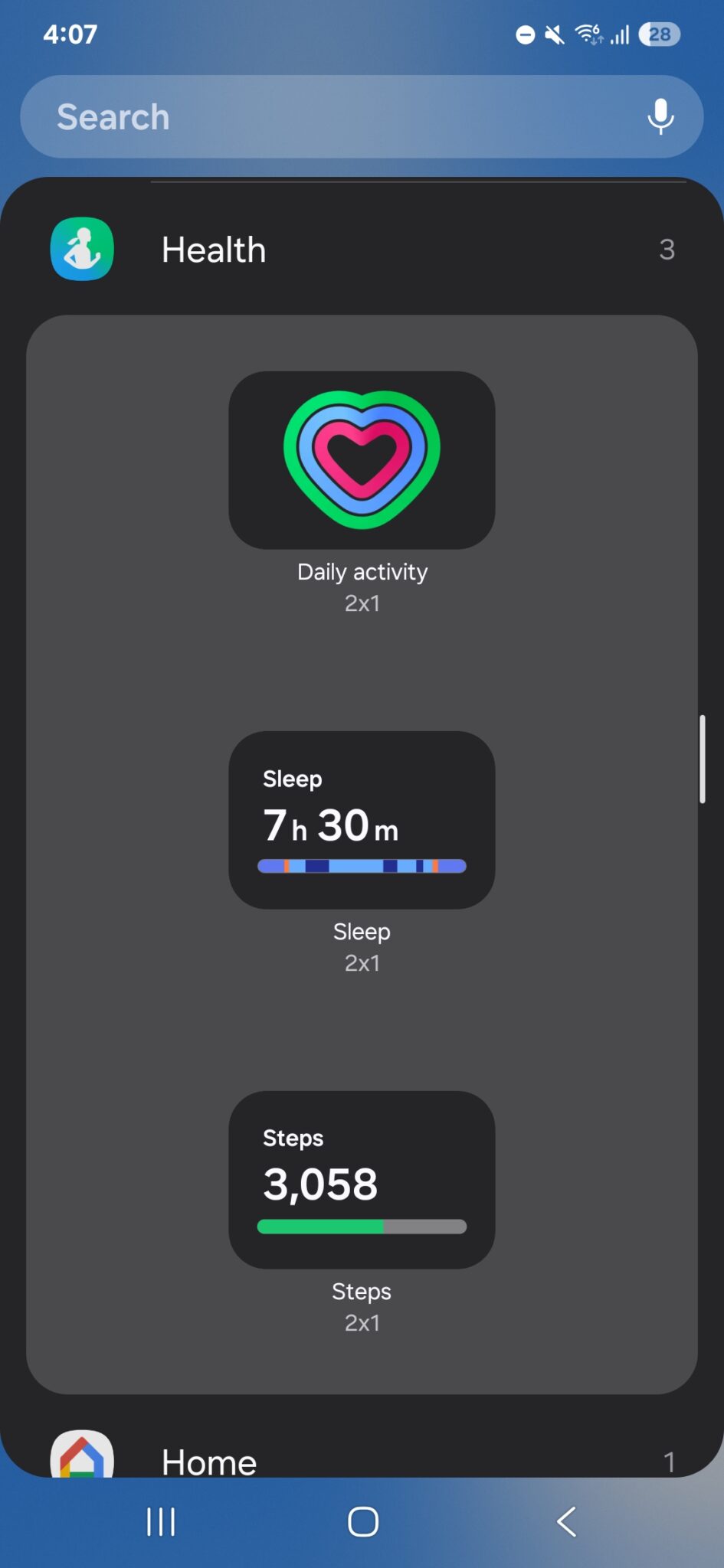724x1568 pixels.
Task: Tap the Health section label
Action: click(x=213, y=250)
